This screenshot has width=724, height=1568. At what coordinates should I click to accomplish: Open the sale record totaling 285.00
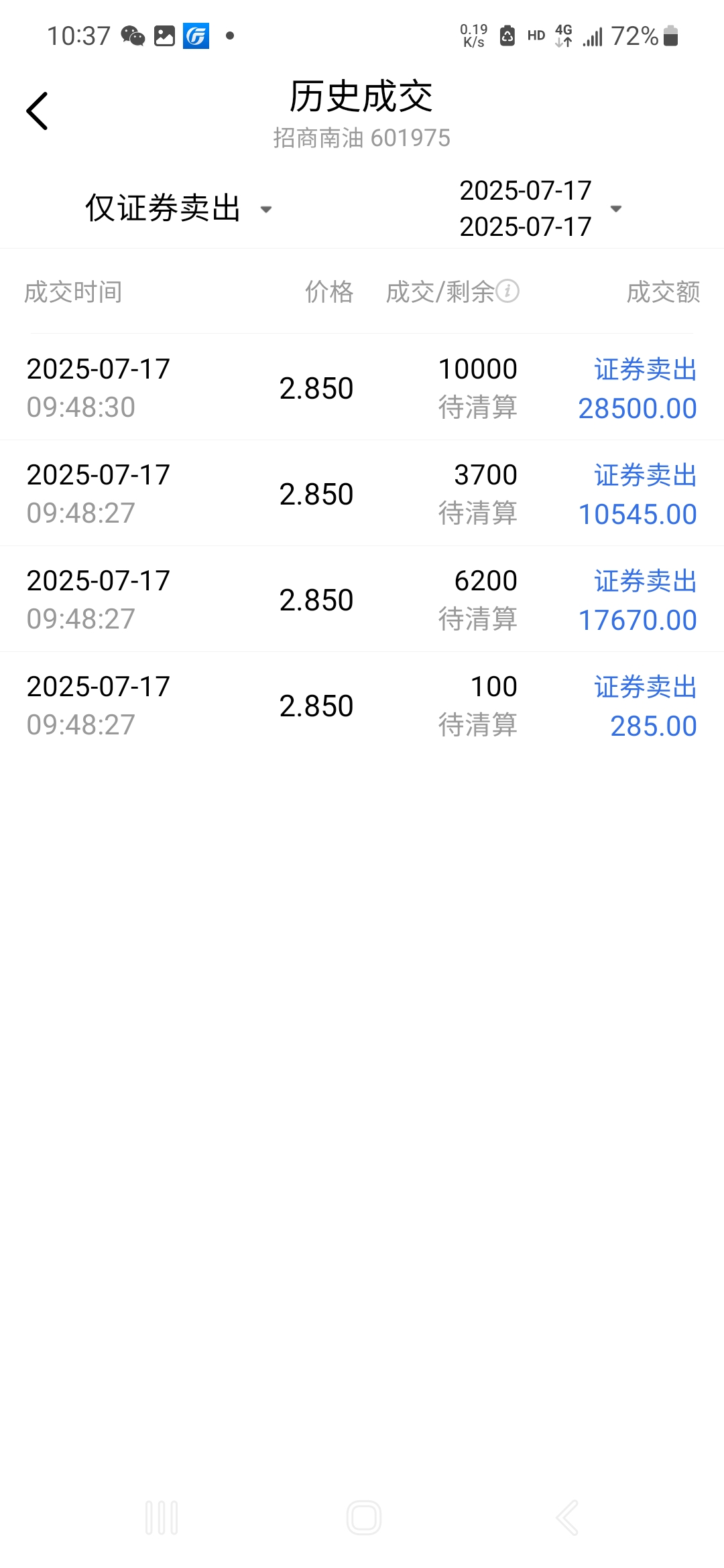362,706
